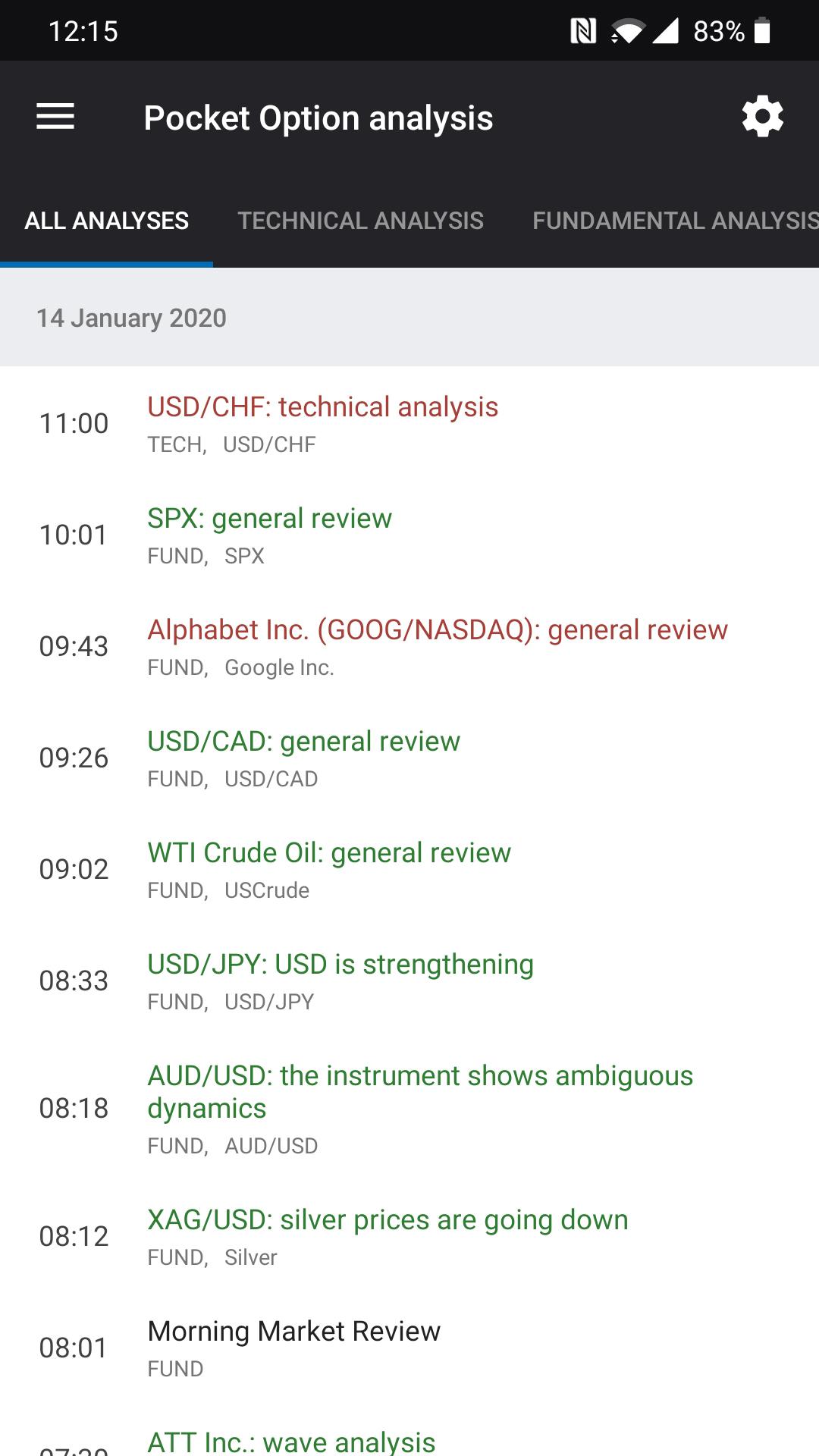Open USD/CAD general review
The height and width of the screenshot is (1456, 819).
click(409, 757)
